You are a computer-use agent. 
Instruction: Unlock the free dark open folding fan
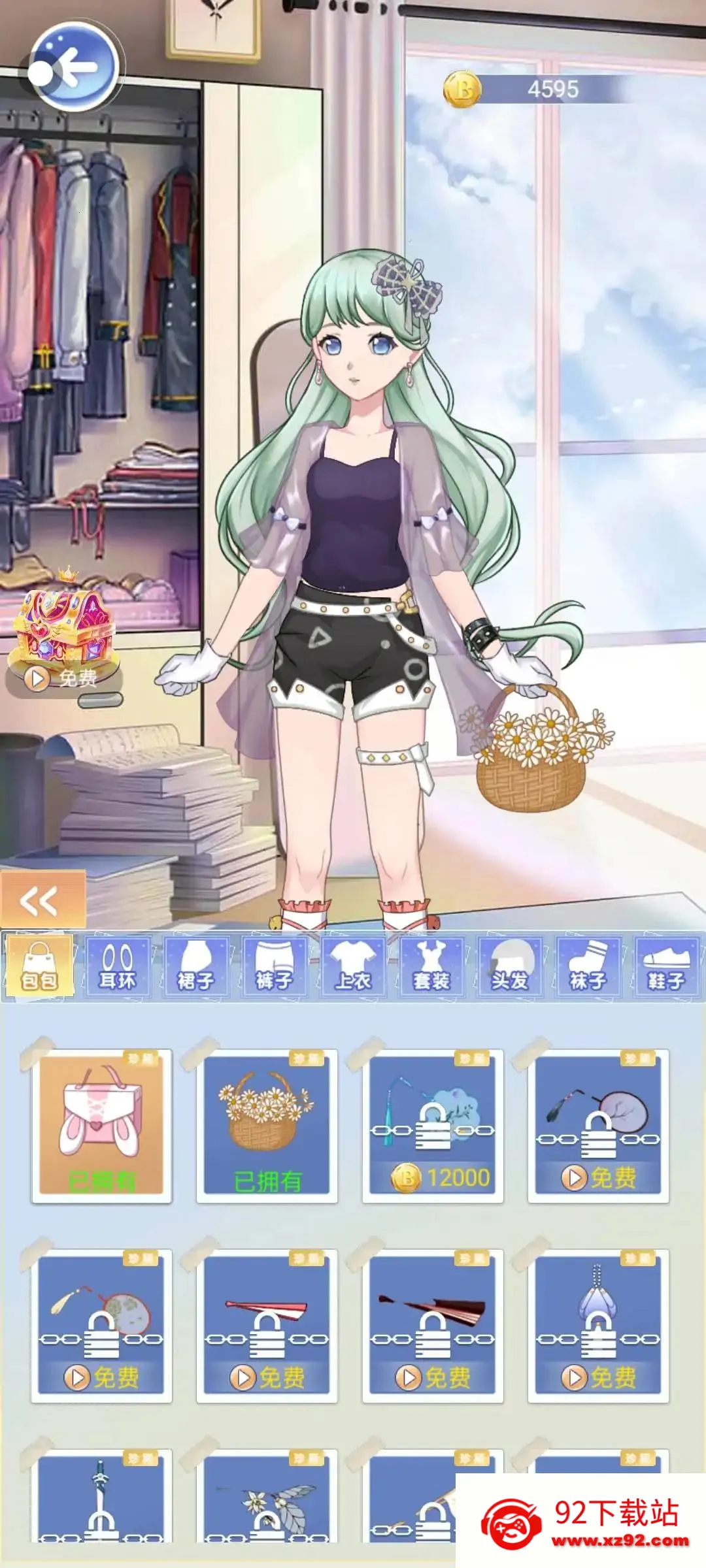433,1325
